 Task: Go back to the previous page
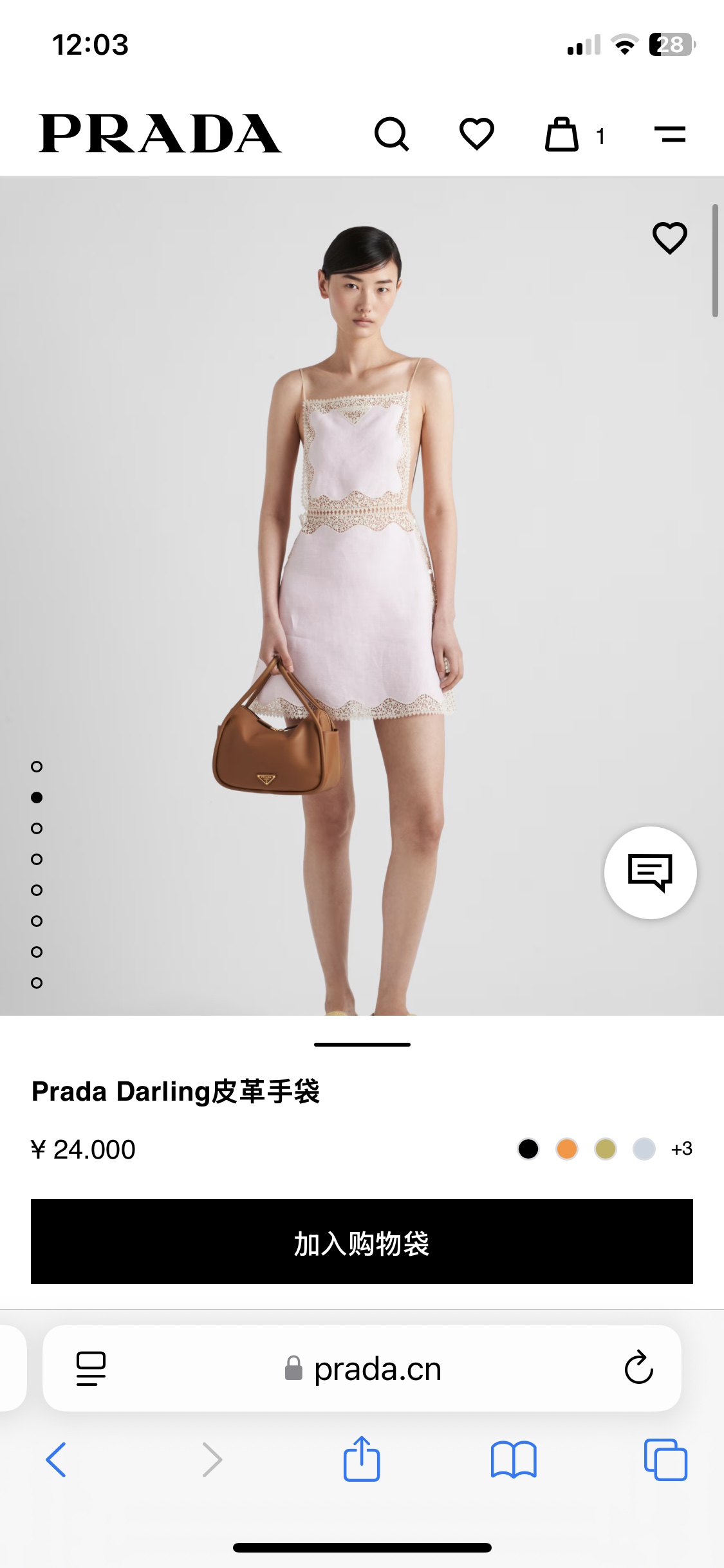click(56, 1459)
